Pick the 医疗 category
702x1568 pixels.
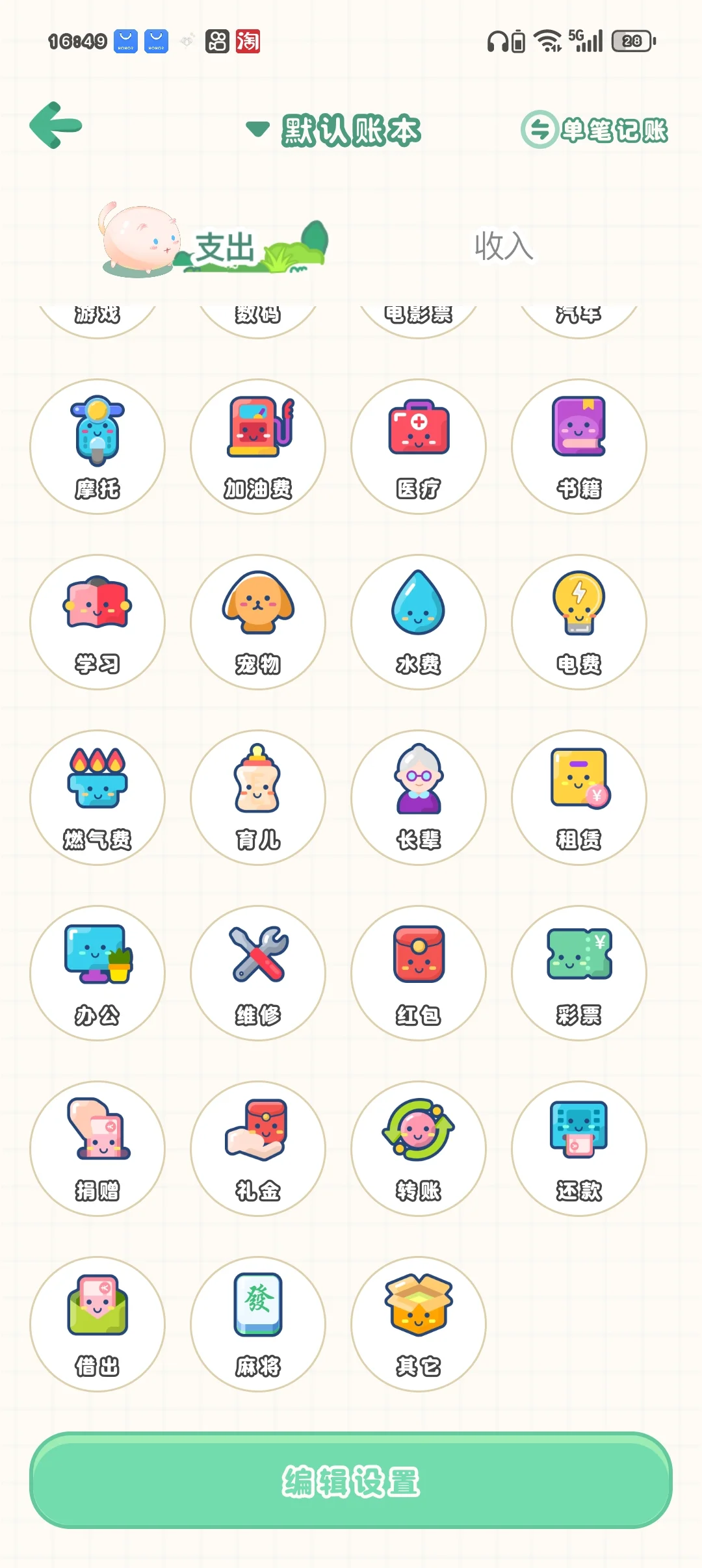pos(419,447)
